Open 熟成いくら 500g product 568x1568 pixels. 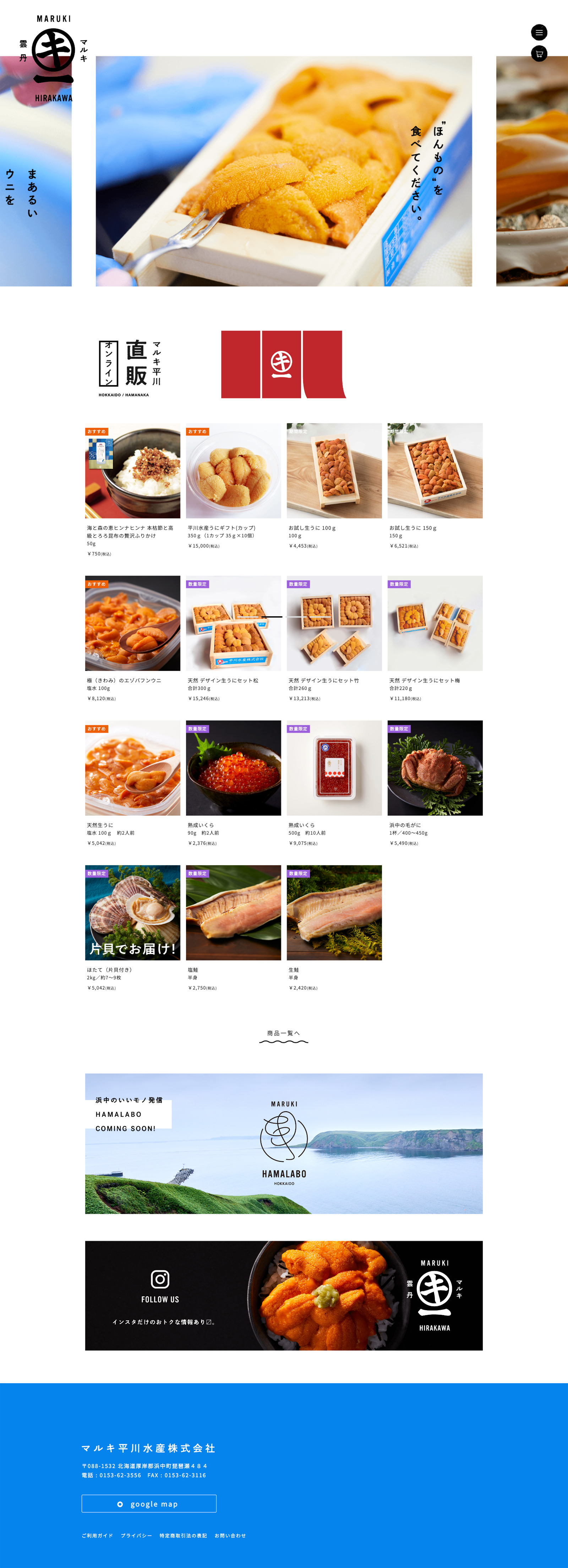(334, 768)
